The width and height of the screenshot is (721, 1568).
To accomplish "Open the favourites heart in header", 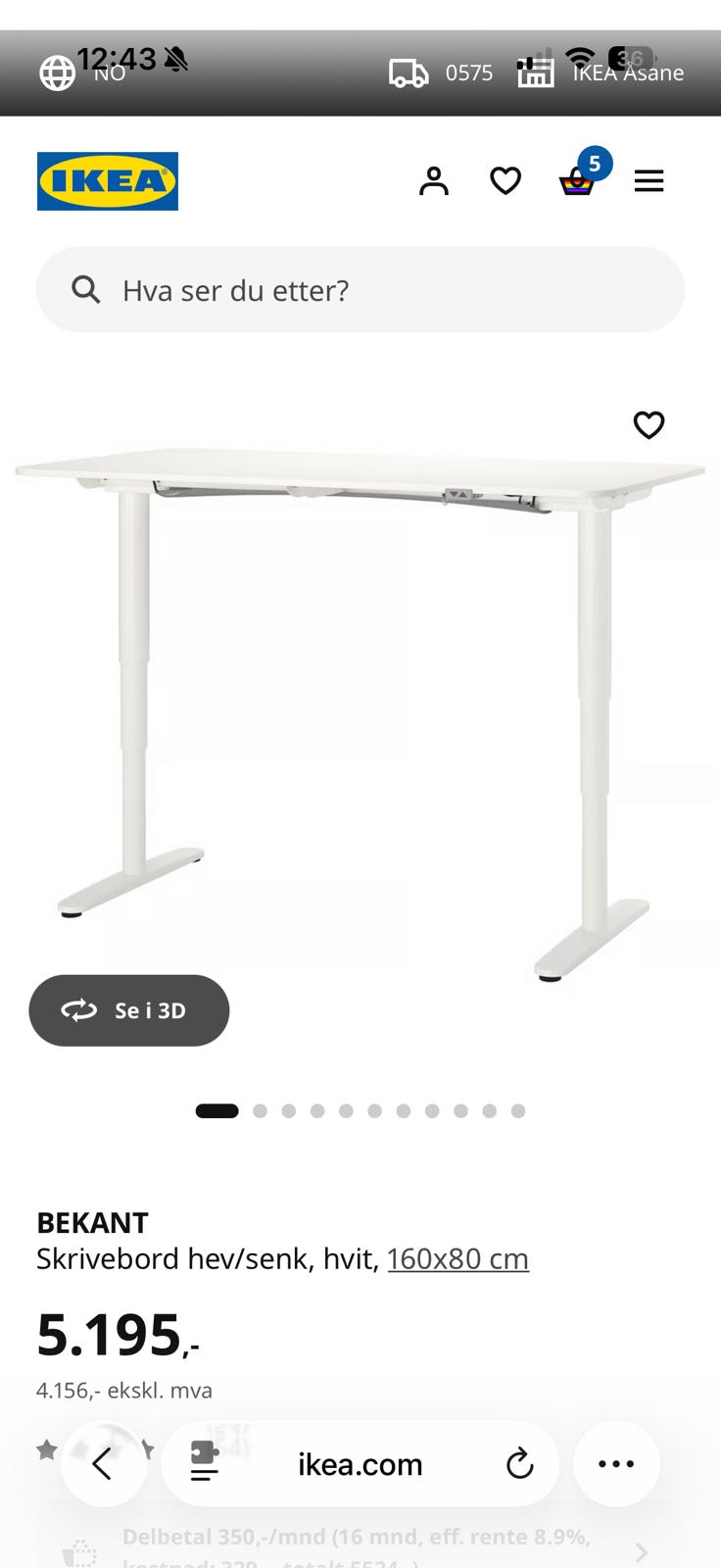I will [x=505, y=181].
